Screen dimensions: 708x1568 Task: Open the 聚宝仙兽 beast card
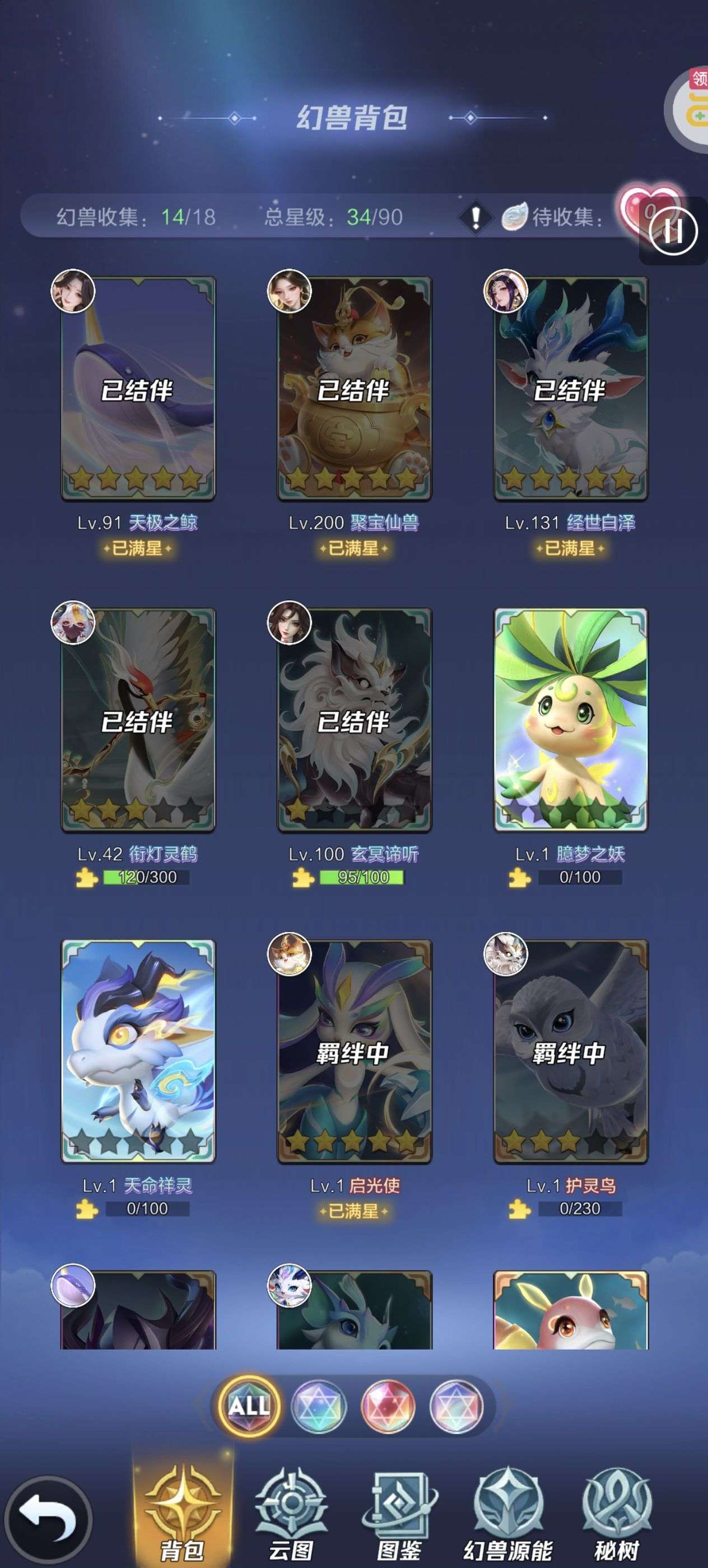tap(355, 388)
